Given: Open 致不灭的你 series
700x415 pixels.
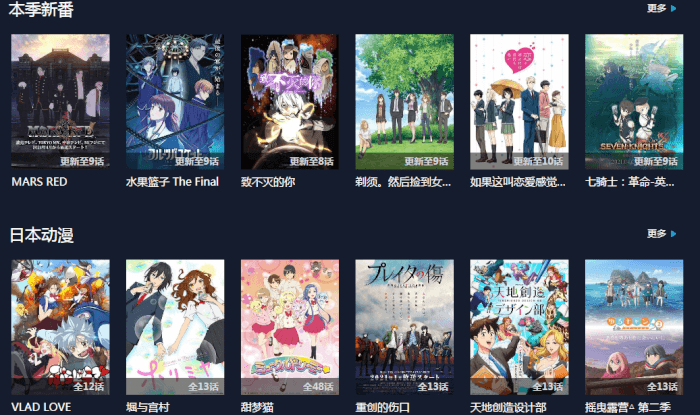Looking at the screenshot, I should pos(290,102).
